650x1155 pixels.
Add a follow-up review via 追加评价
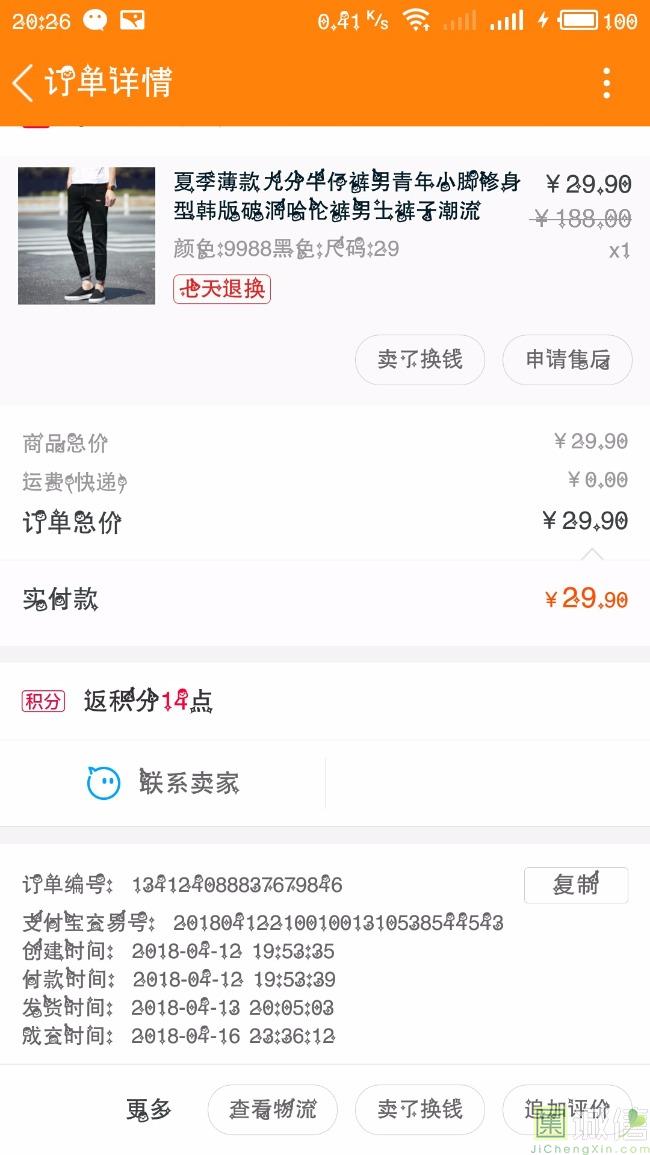[567, 1109]
